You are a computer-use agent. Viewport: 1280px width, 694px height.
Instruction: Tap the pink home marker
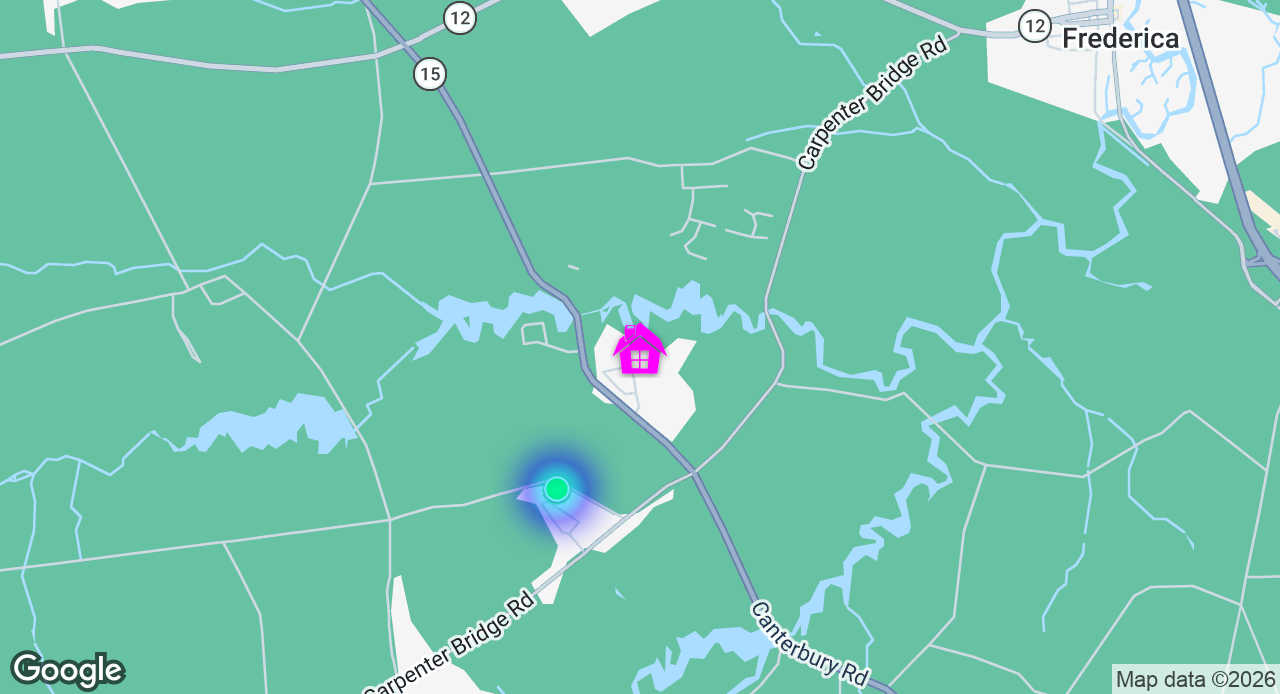click(639, 350)
